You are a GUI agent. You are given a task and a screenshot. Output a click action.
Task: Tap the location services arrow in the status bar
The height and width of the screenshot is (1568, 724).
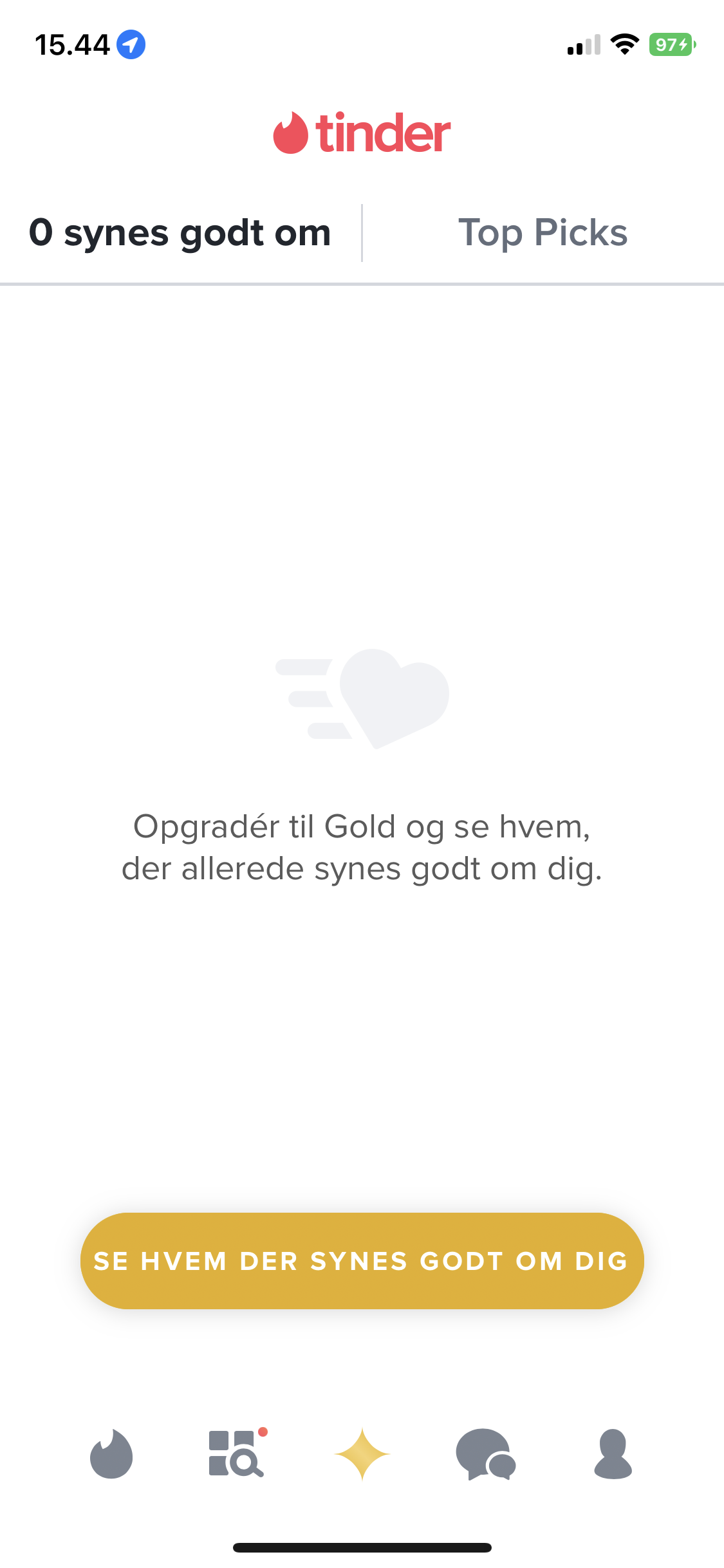[x=130, y=44]
